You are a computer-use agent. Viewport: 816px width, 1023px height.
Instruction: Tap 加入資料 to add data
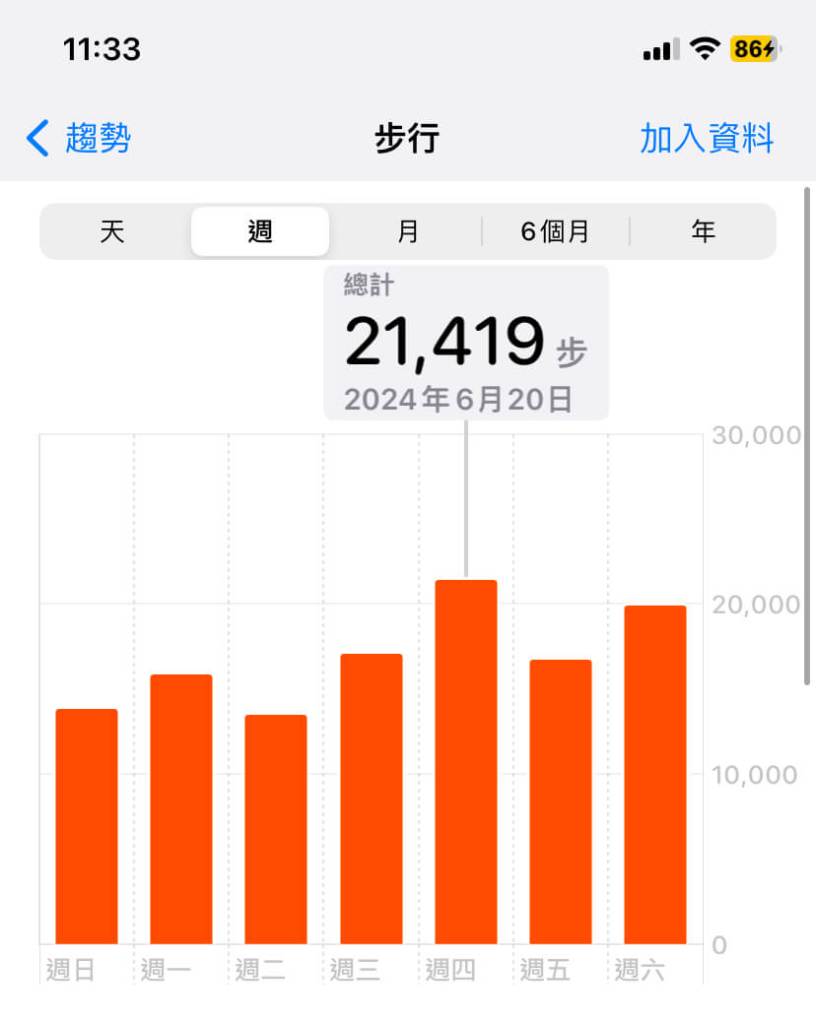pos(706,138)
